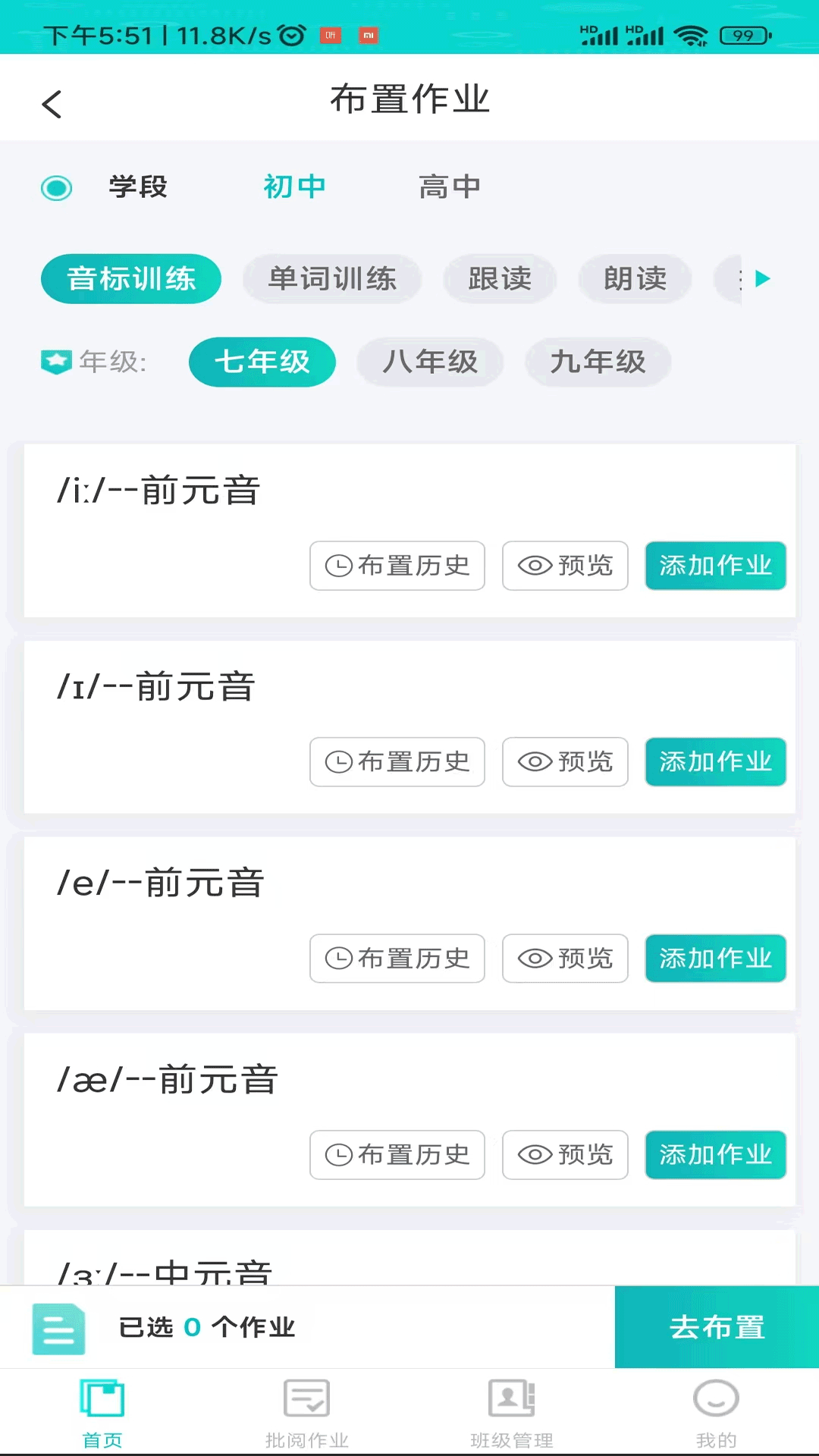Open 我的 smiley face icon
Image resolution: width=819 pixels, height=1456 pixels.
[715, 1398]
